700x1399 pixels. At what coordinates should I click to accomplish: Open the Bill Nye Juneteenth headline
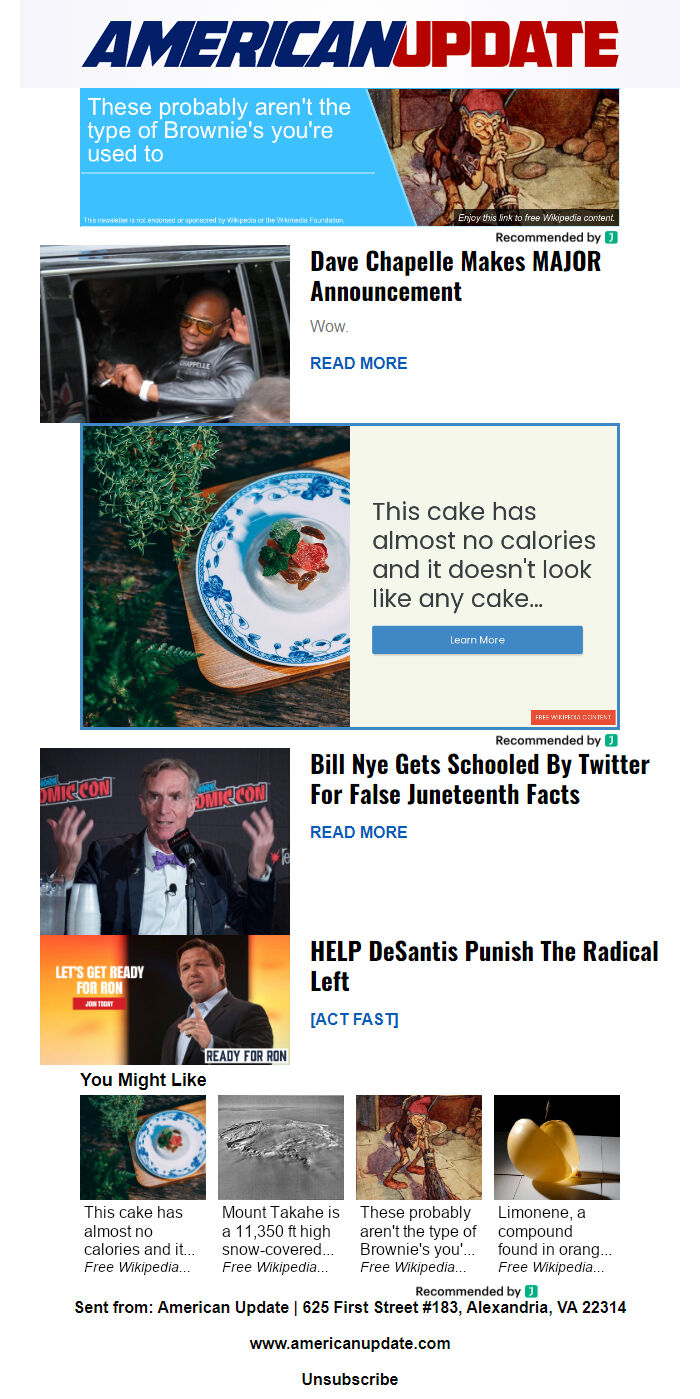(480, 779)
